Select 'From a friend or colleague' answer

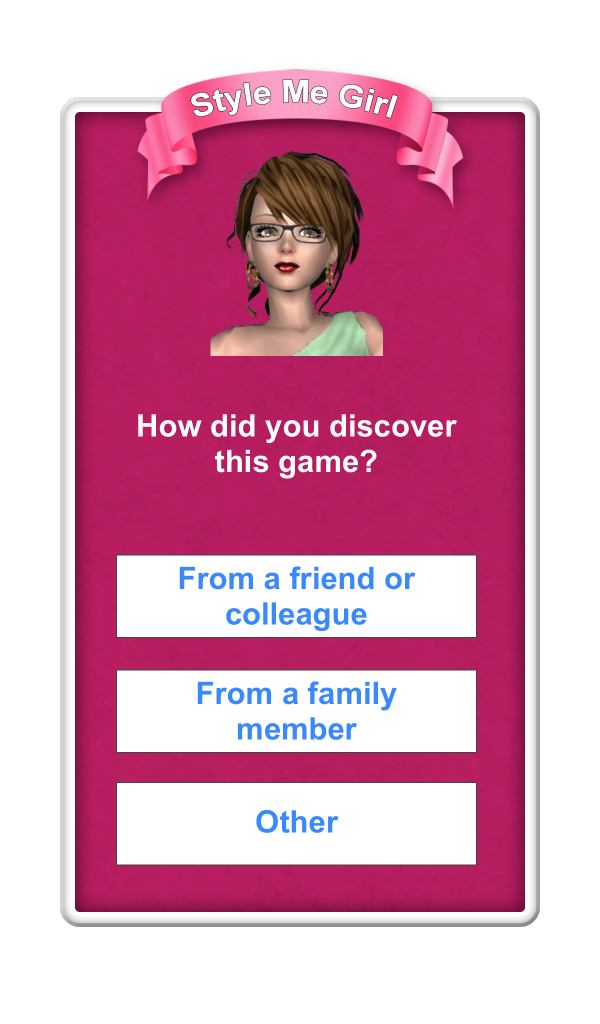click(x=296, y=596)
